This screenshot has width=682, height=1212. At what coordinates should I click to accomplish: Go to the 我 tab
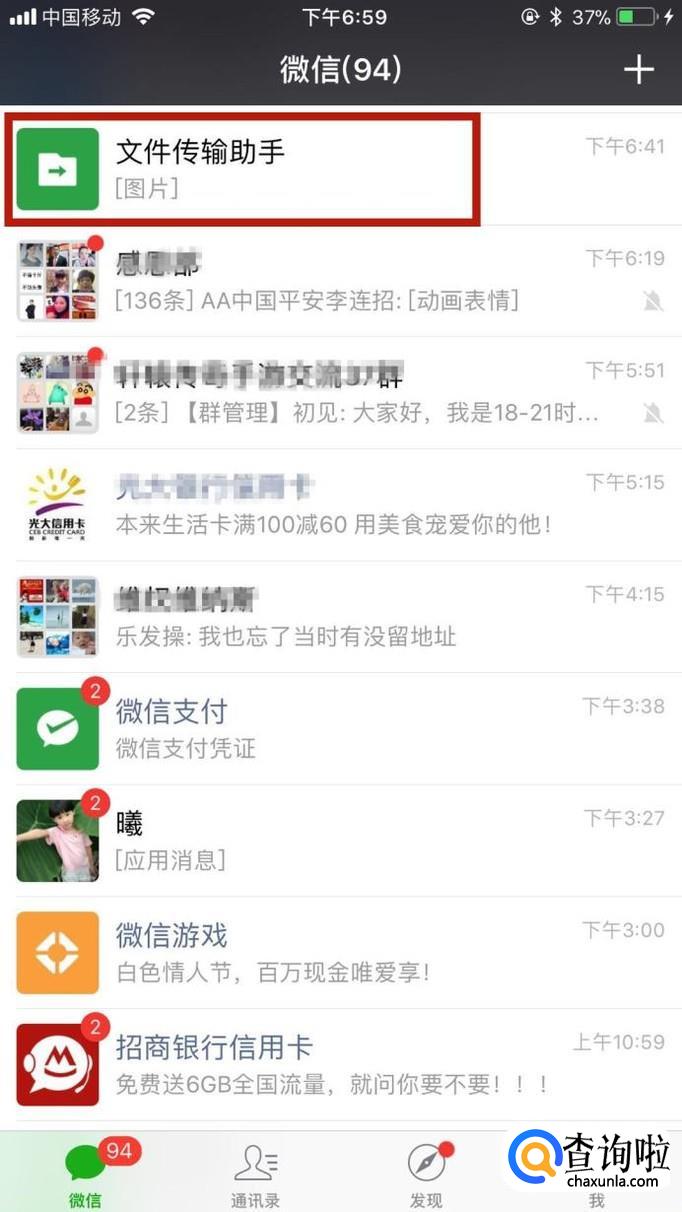[x=597, y=1173]
